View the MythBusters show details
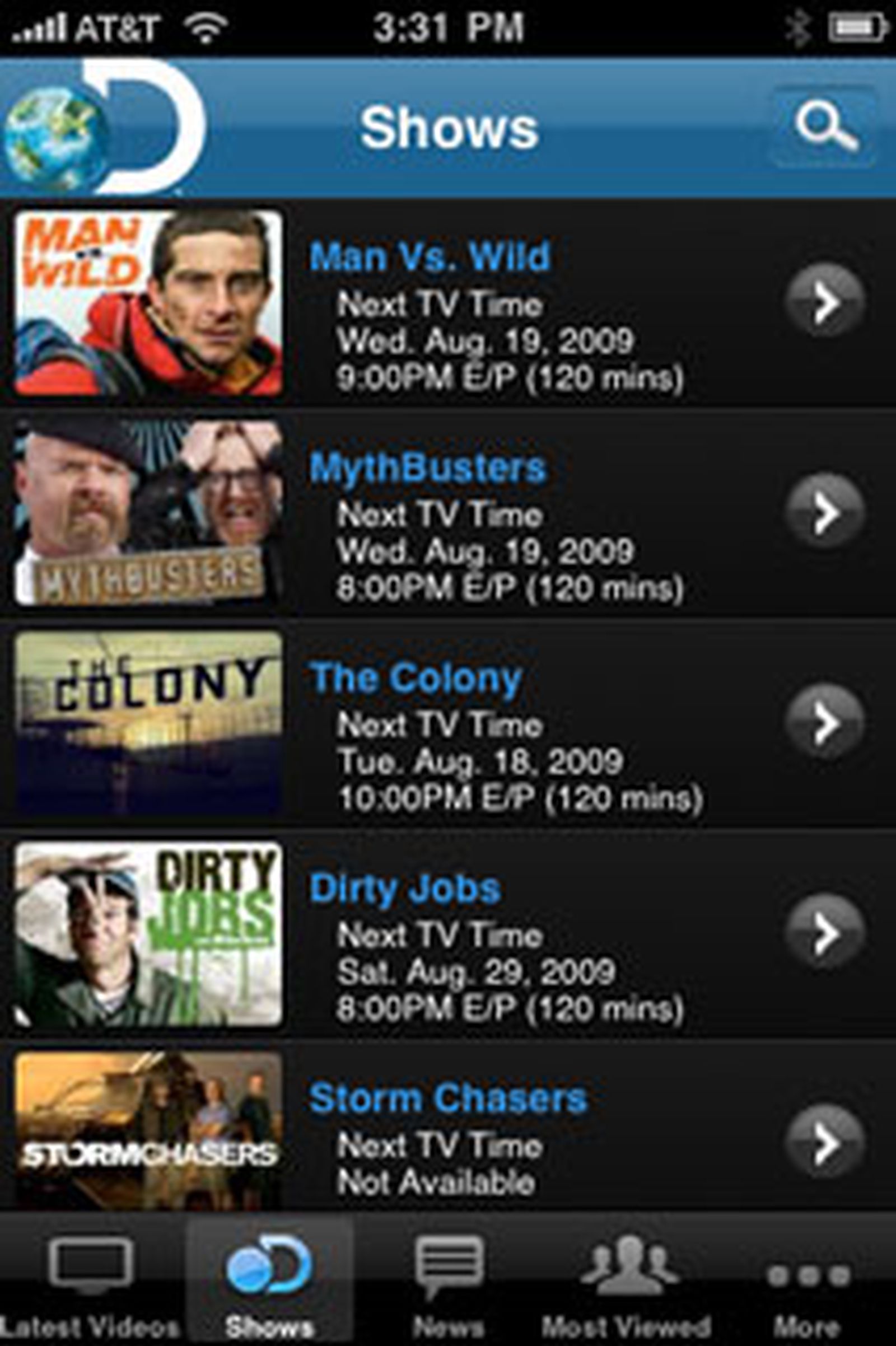Screen dimensions: 896x1346 427,469
